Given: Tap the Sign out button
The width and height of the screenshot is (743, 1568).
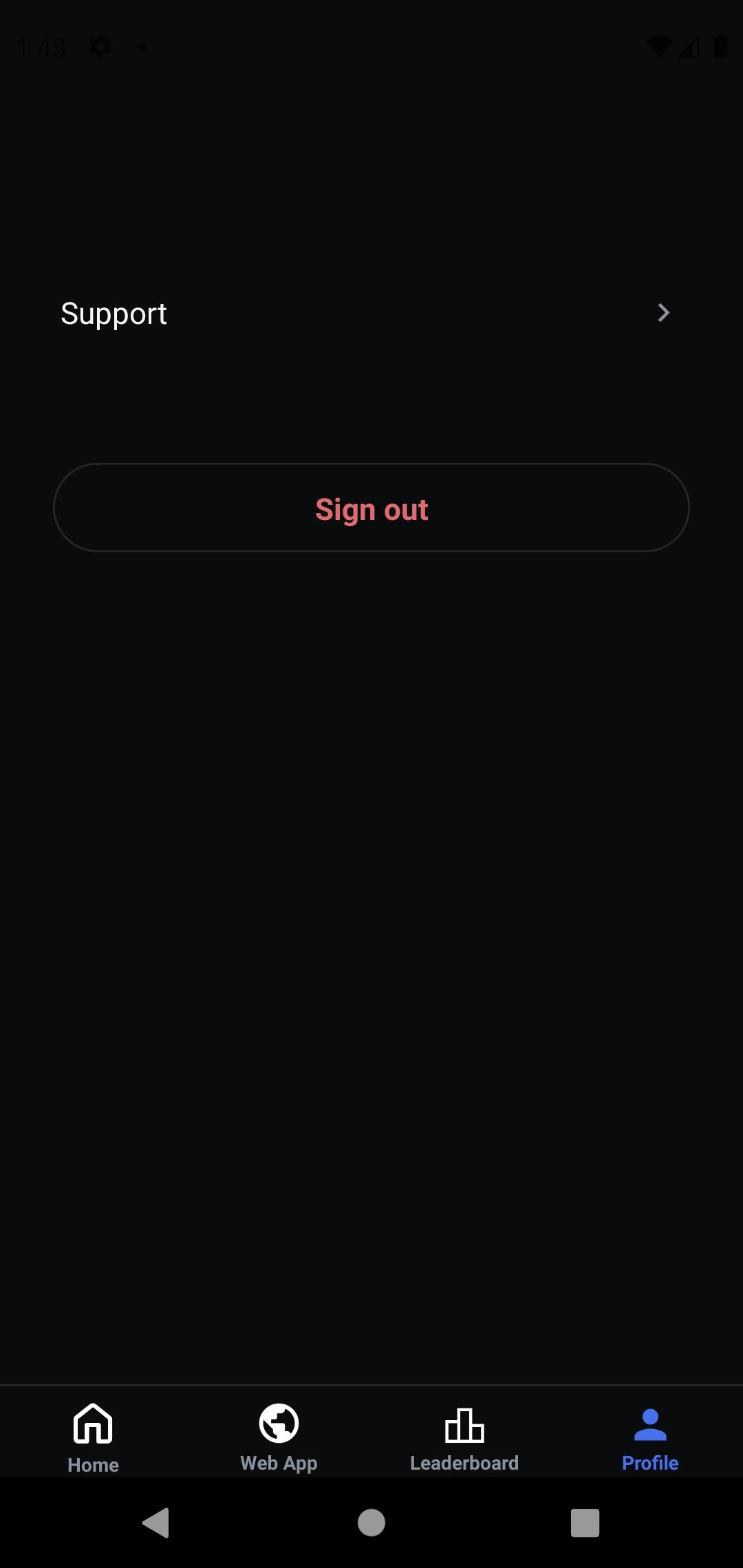Looking at the screenshot, I should click(371, 508).
